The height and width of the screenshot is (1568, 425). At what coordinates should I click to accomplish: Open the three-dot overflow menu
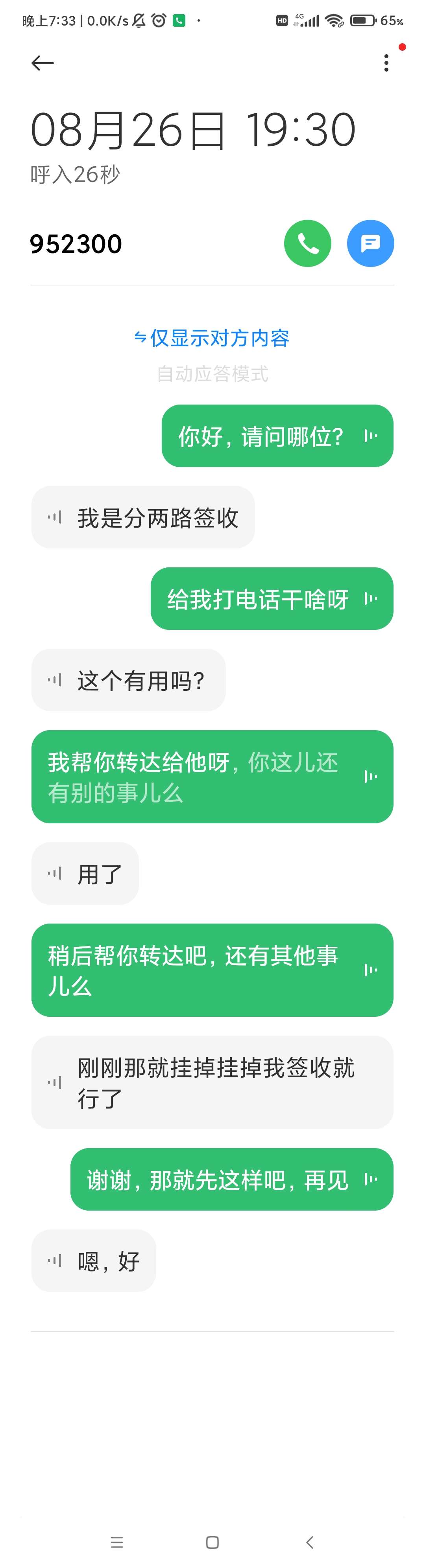click(x=386, y=63)
